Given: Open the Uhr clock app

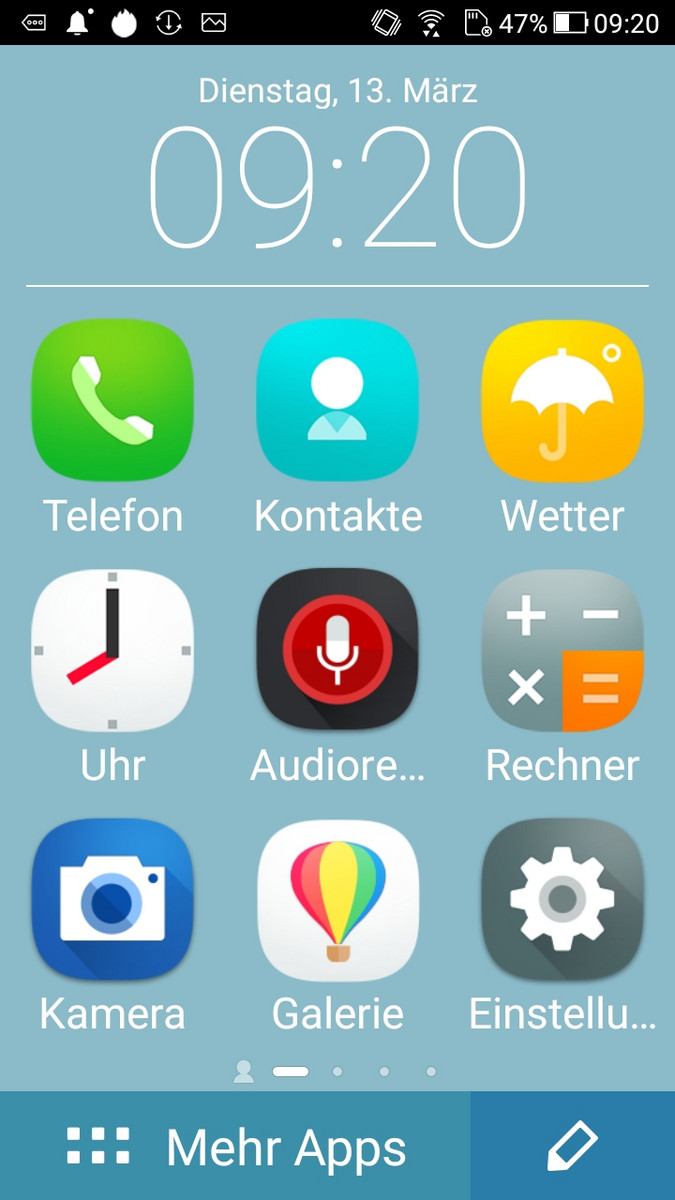Looking at the screenshot, I should coord(112,651).
